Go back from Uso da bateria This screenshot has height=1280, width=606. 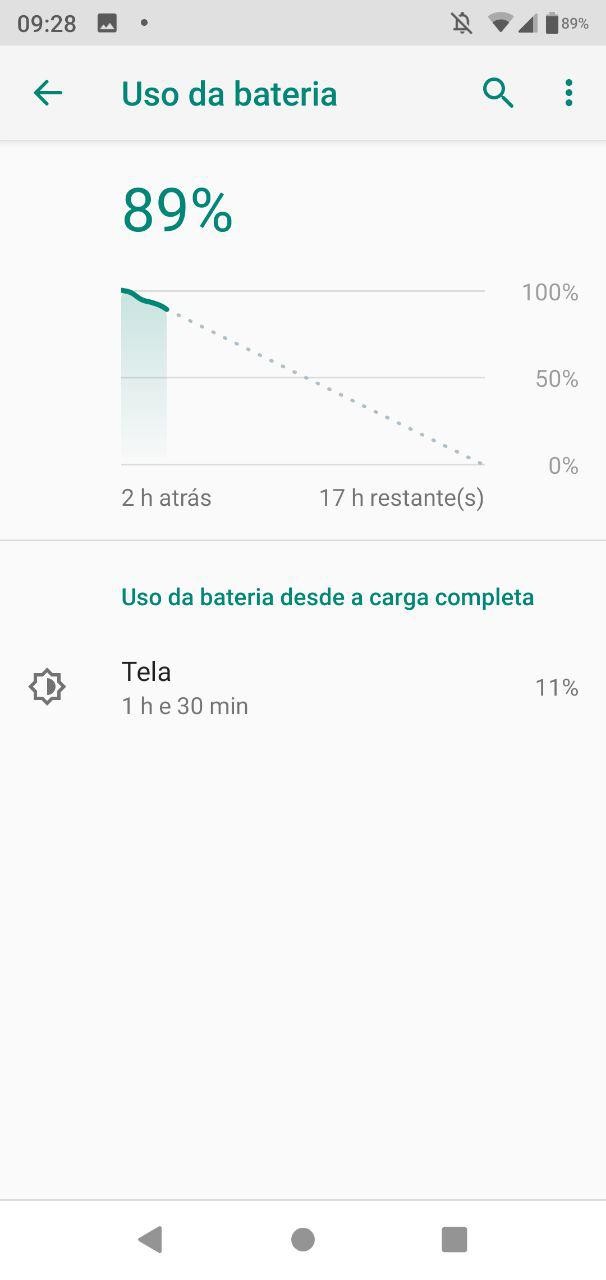click(x=48, y=94)
